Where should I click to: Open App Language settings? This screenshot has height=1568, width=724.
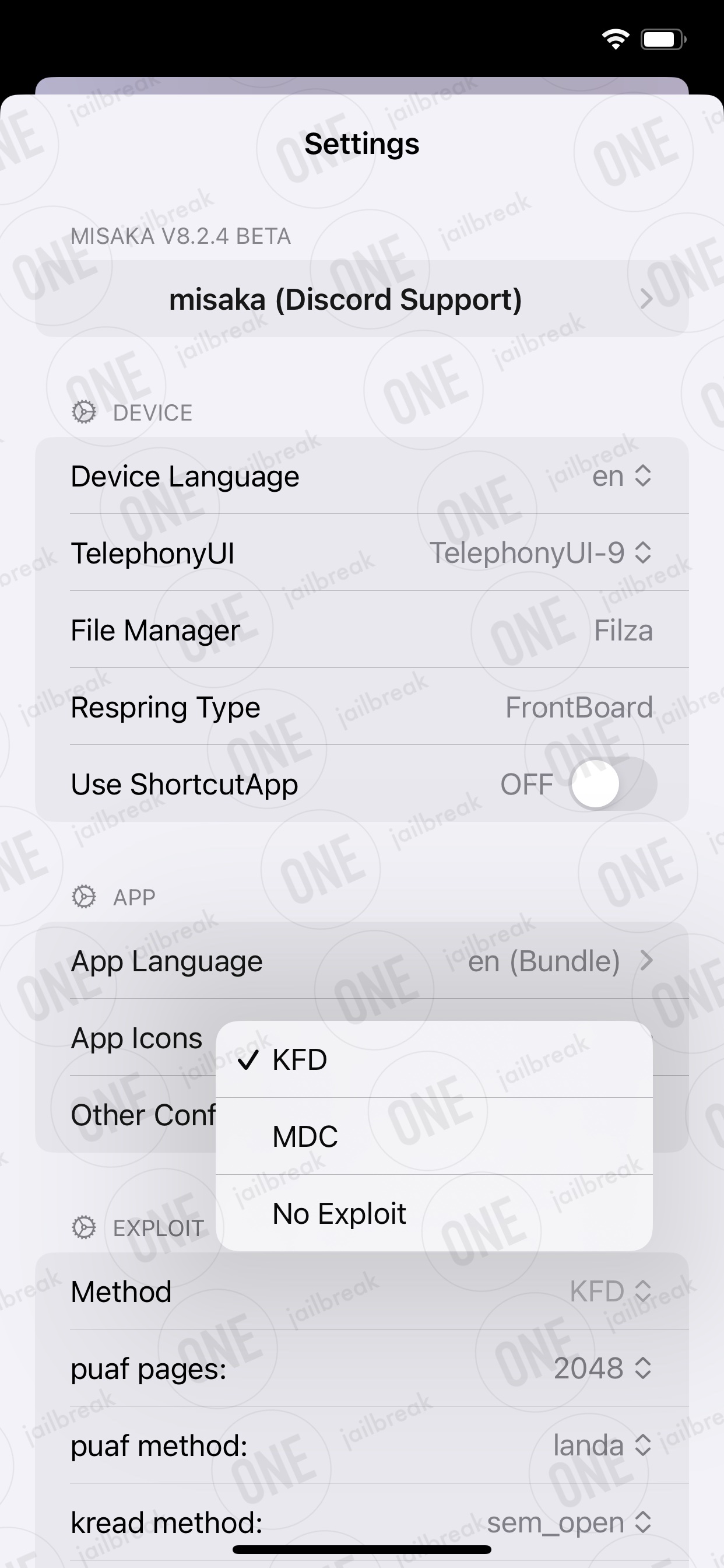tap(361, 961)
